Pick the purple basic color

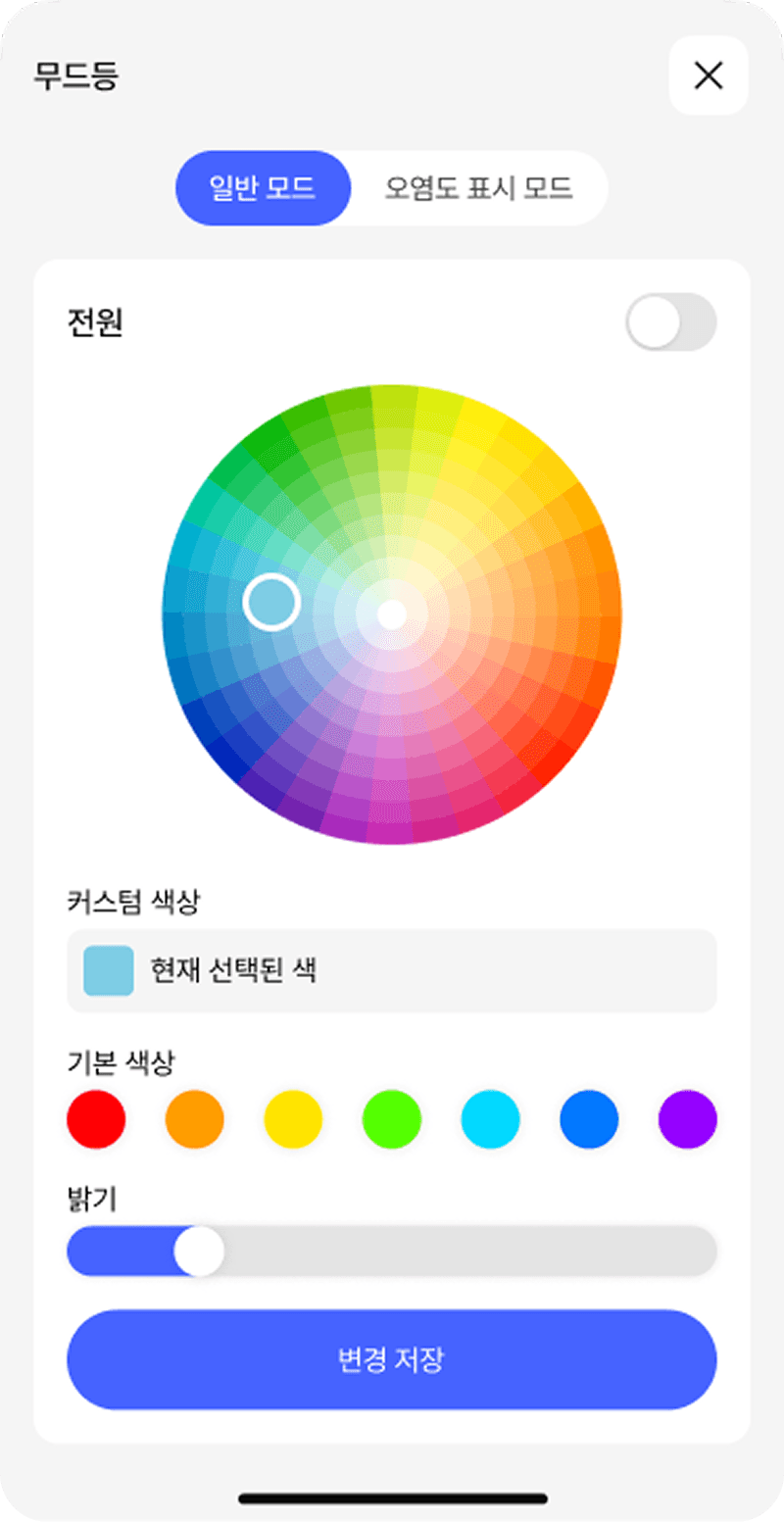coord(688,1118)
